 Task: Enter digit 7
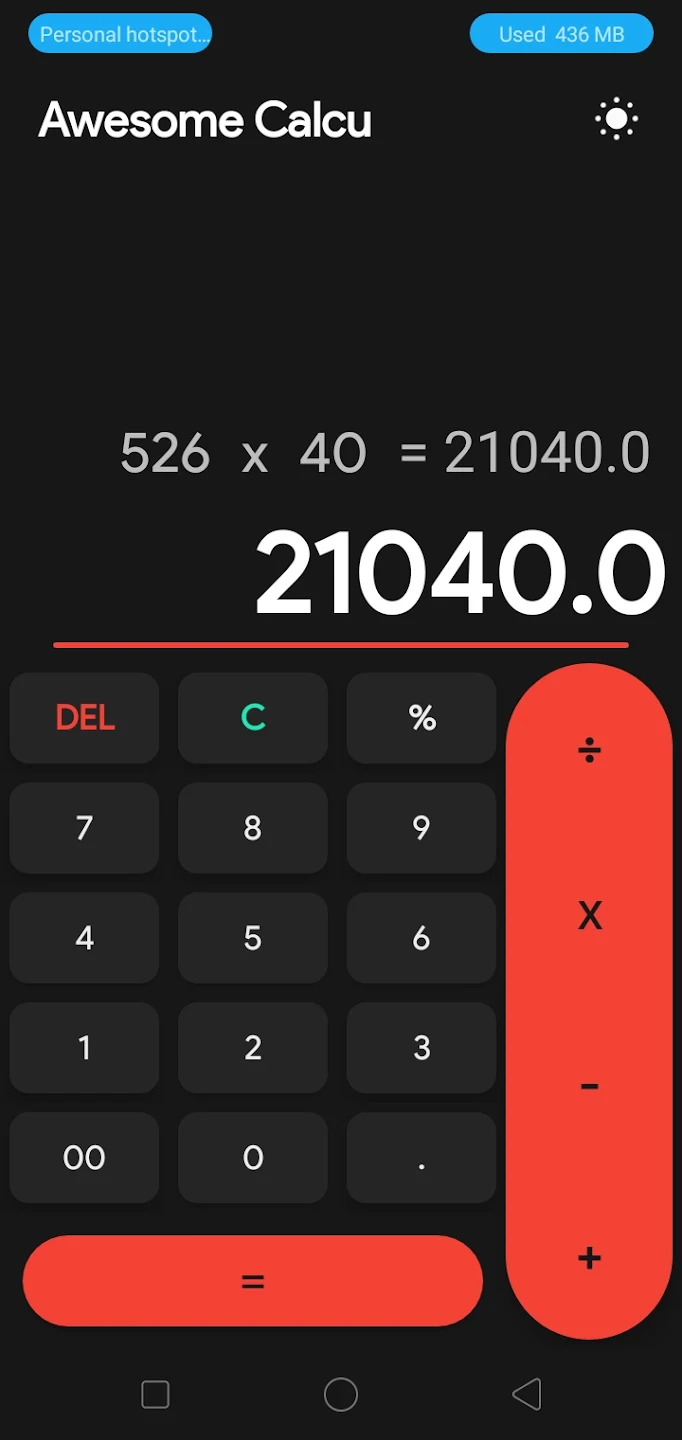pos(84,828)
